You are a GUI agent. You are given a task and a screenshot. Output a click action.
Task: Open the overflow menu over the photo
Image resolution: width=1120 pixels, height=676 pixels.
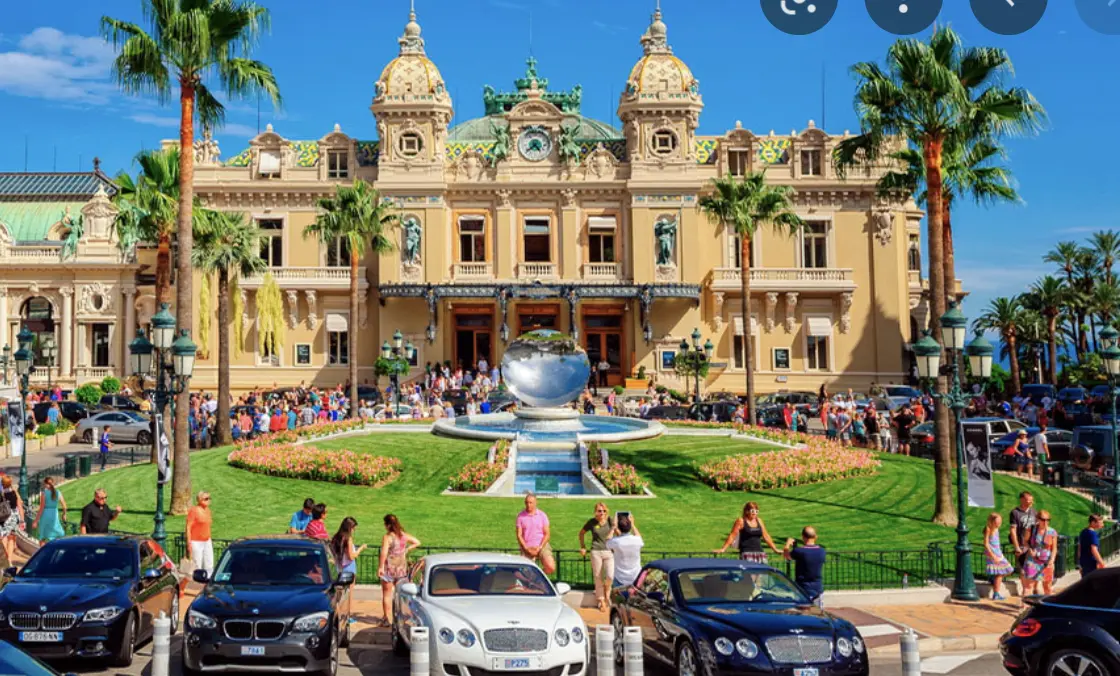pyautogui.click(x=903, y=10)
